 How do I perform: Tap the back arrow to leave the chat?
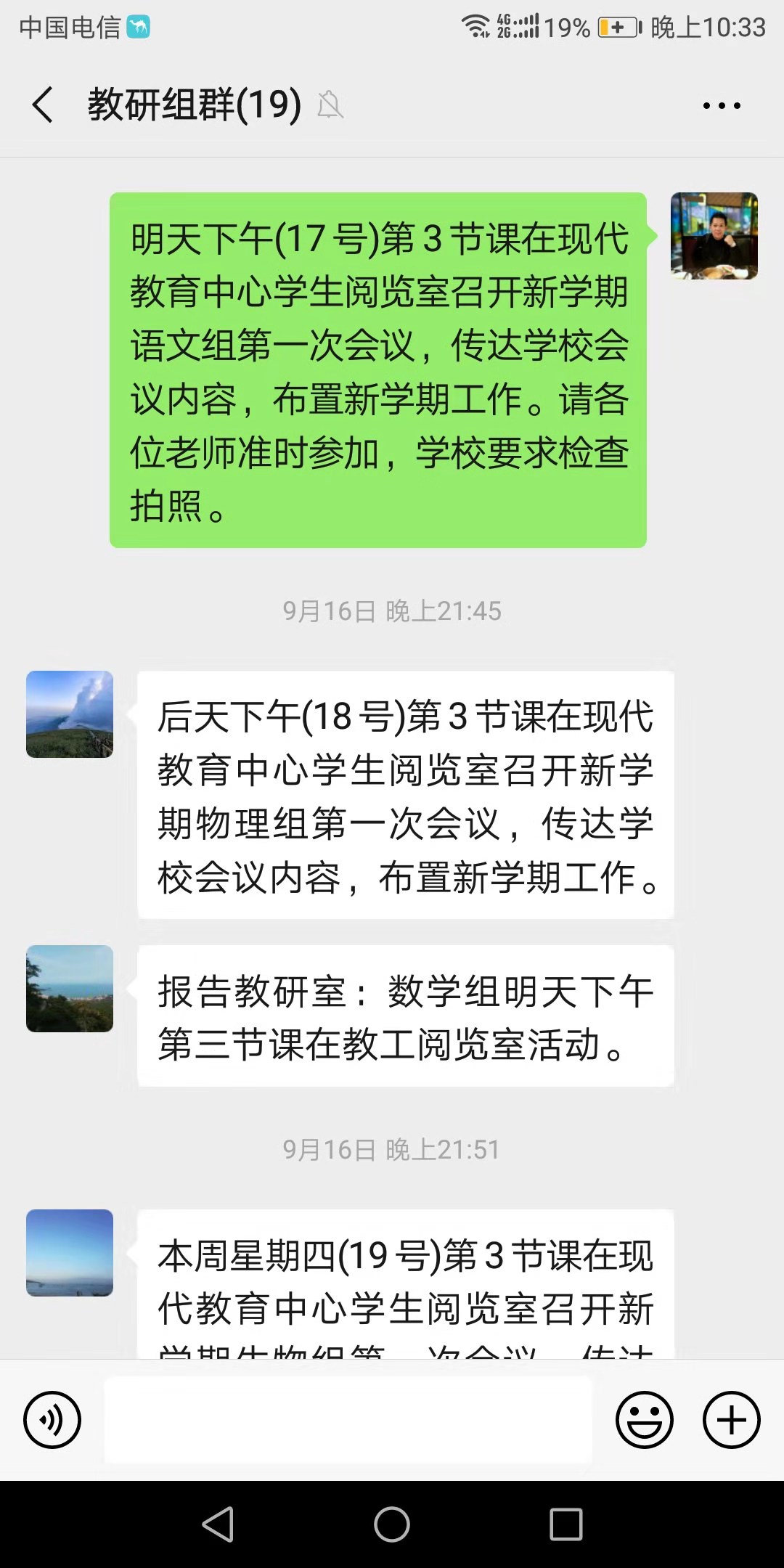pyautogui.click(x=41, y=105)
